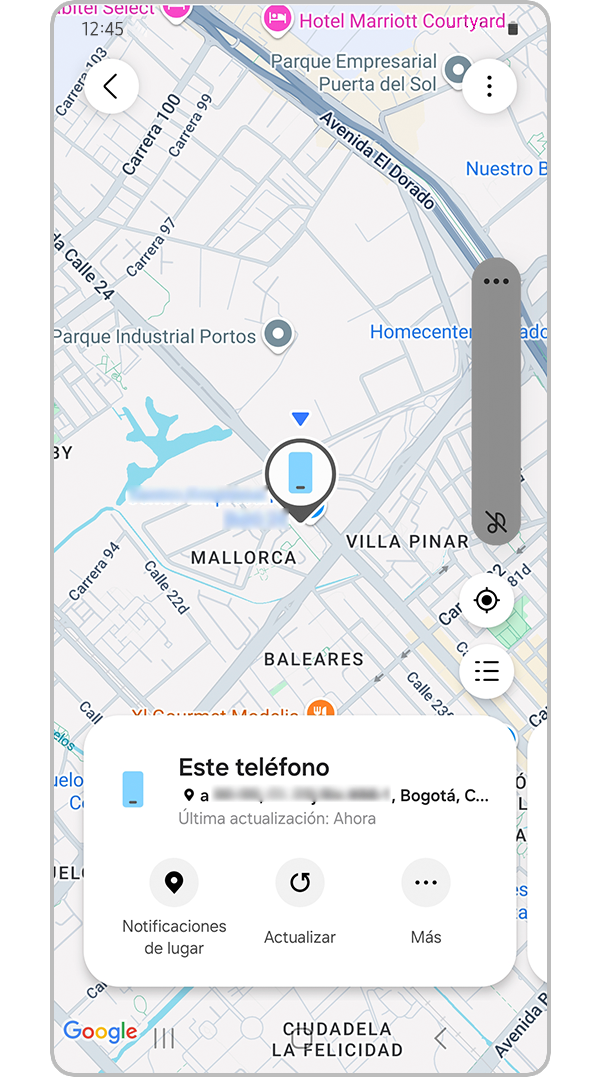The height and width of the screenshot is (1077, 600).
Task: Expand the volume panel's three-dot options
Action: click(x=496, y=282)
